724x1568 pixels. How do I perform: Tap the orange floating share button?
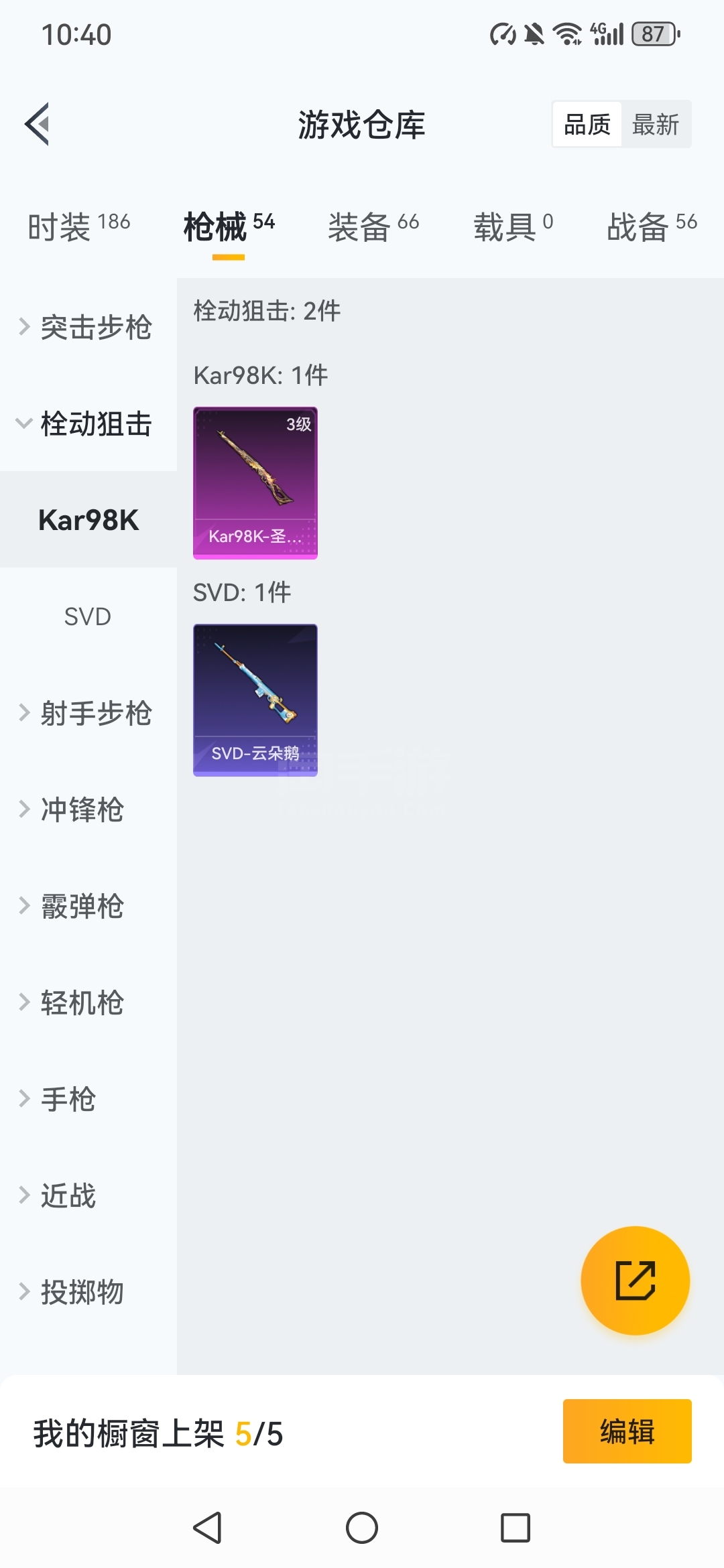[635, 1280]
